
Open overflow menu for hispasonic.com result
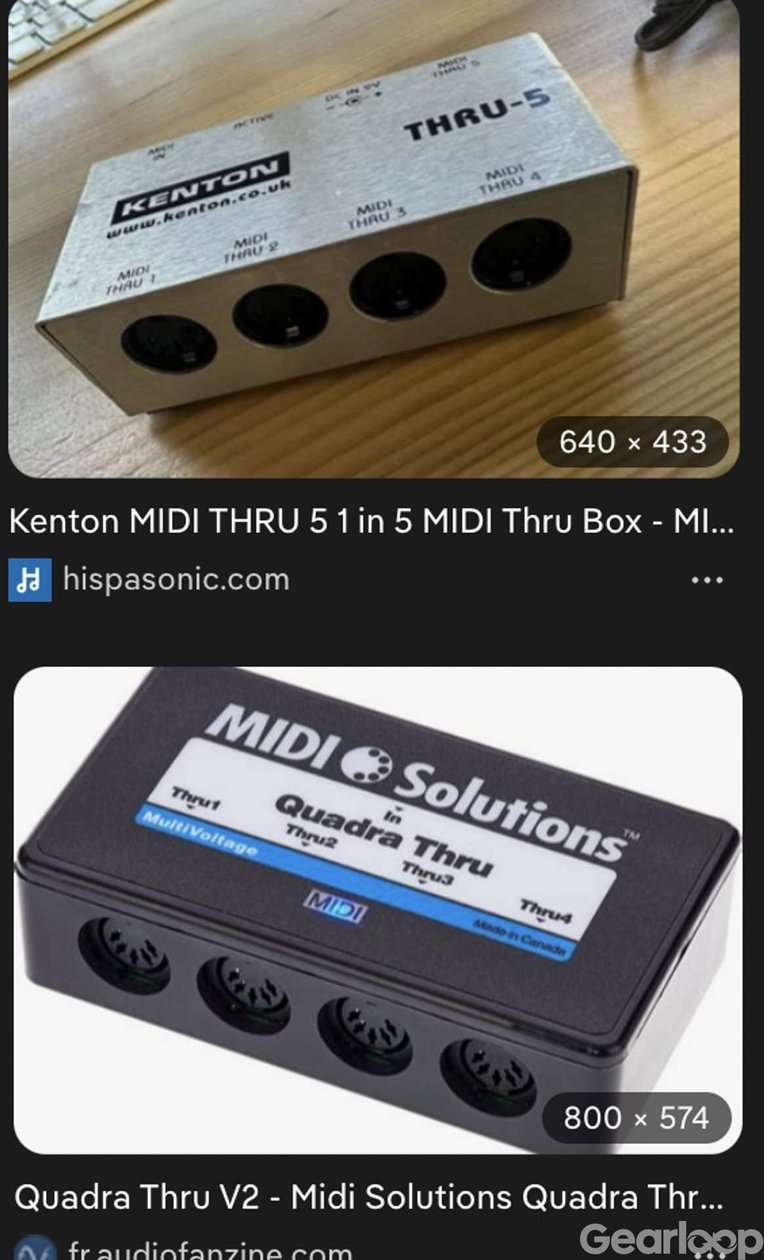(x=707, y=580)
